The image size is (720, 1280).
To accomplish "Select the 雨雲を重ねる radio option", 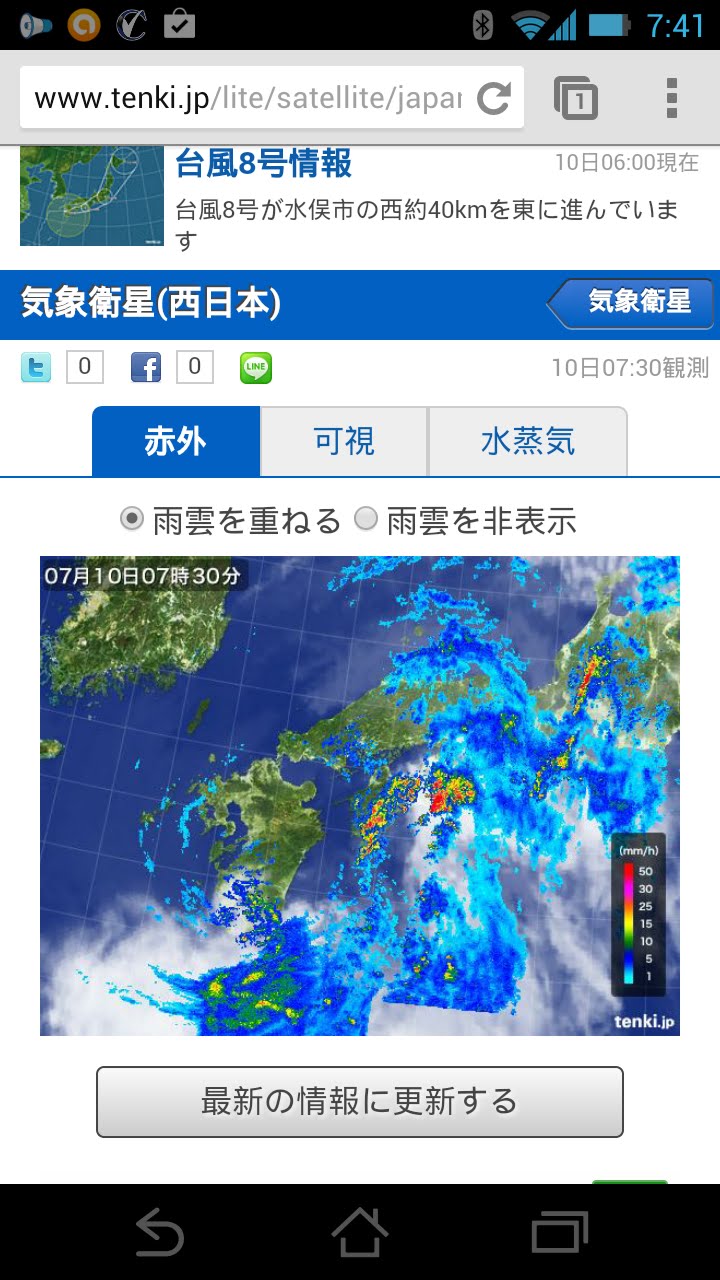I will tap(230, 520).
